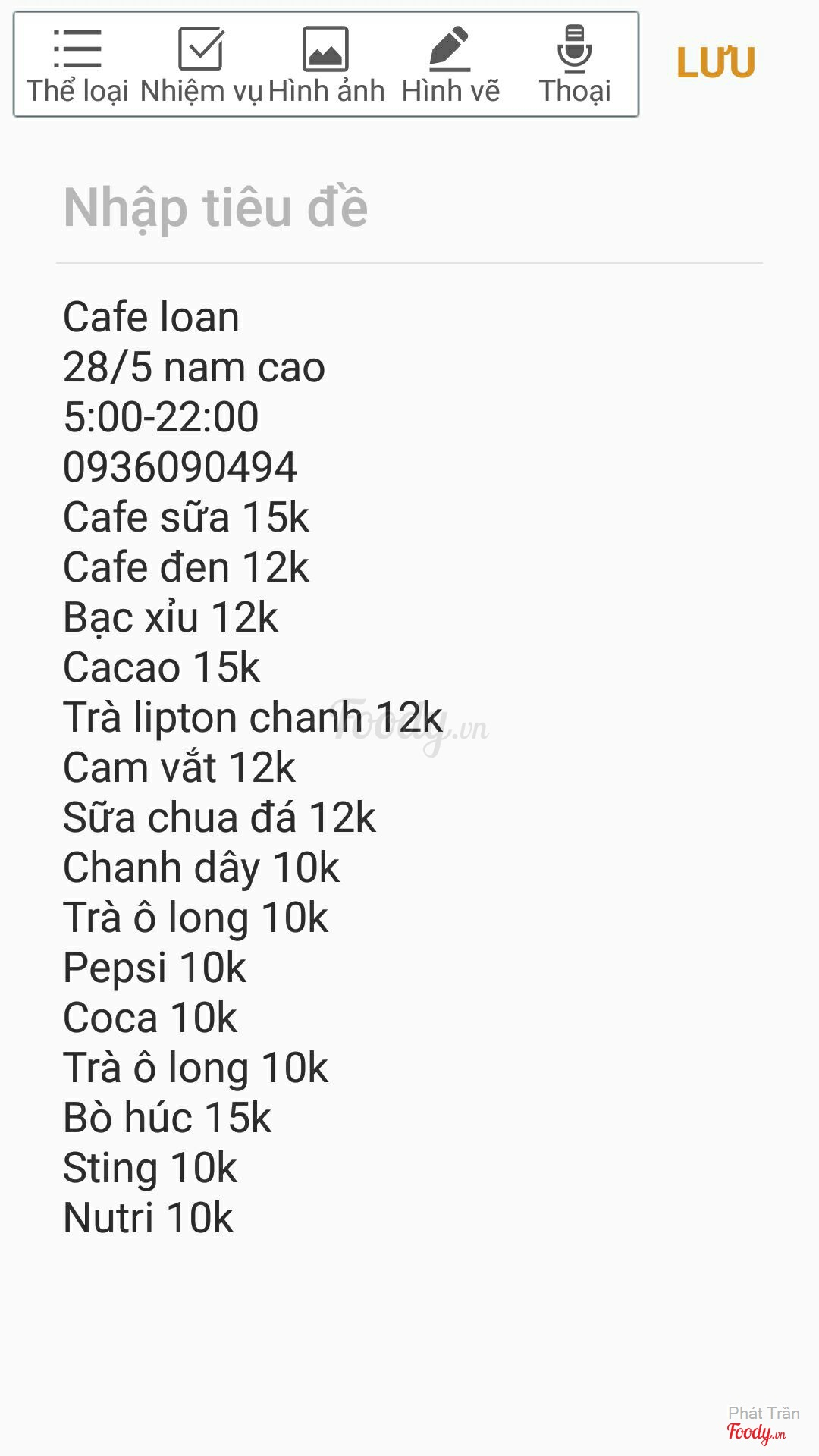The height and width of the screenshot is (1456, 819).
Task: Open the Thể loại category option
Action: click(x=77, y=66)
